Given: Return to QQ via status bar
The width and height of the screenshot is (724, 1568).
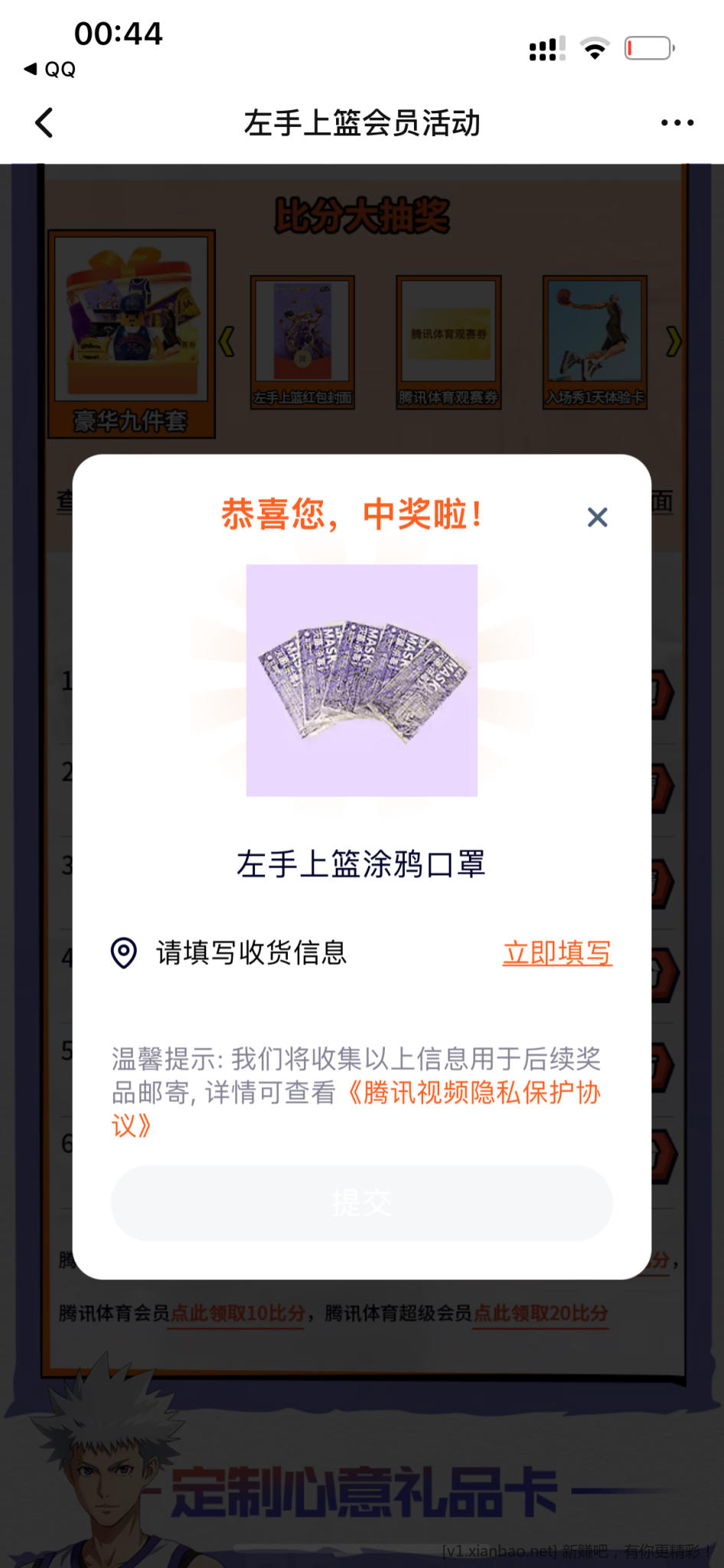Looking at the screenshot, I should pos(50,70).
